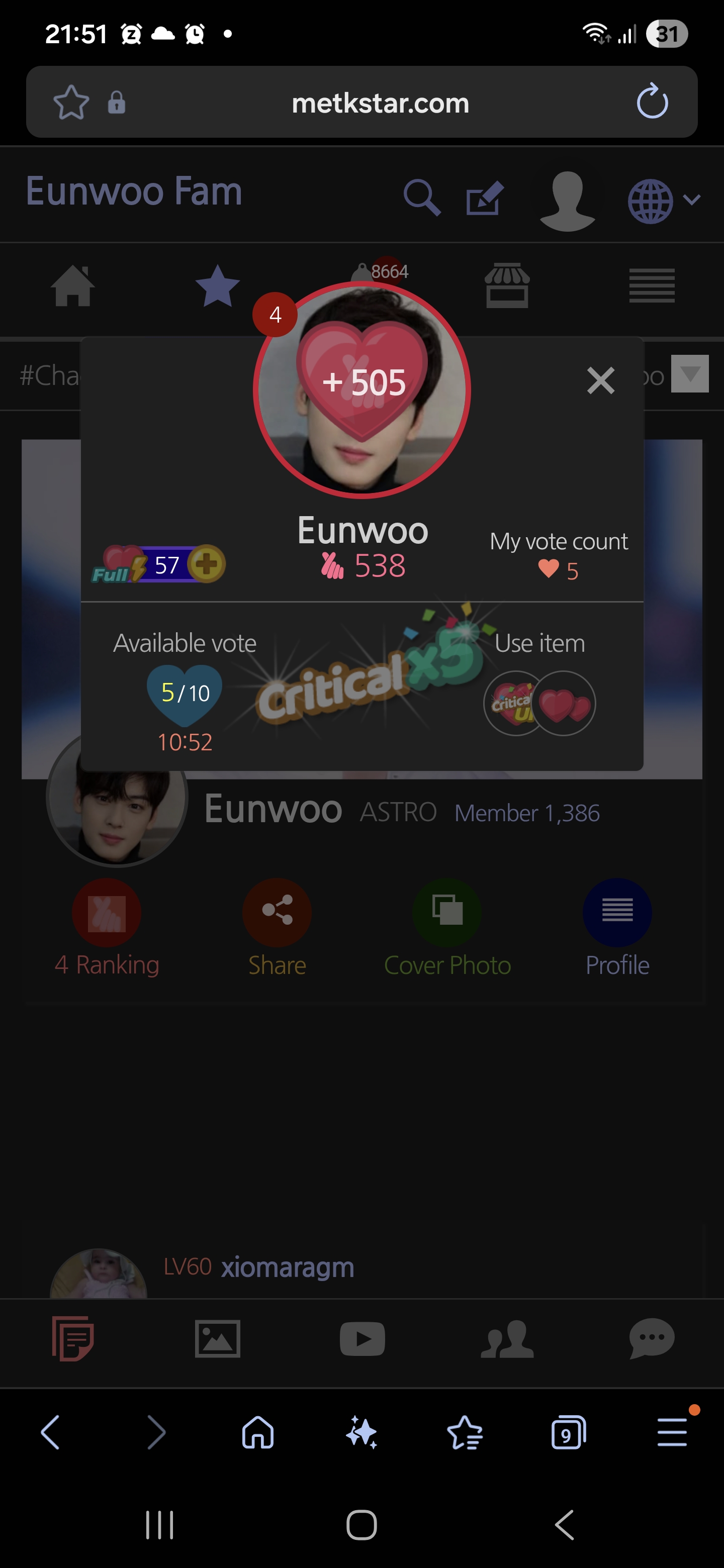Open the recent apps overview
This screenshot has width=724, height=1568.
click(x=159, y=1525)
